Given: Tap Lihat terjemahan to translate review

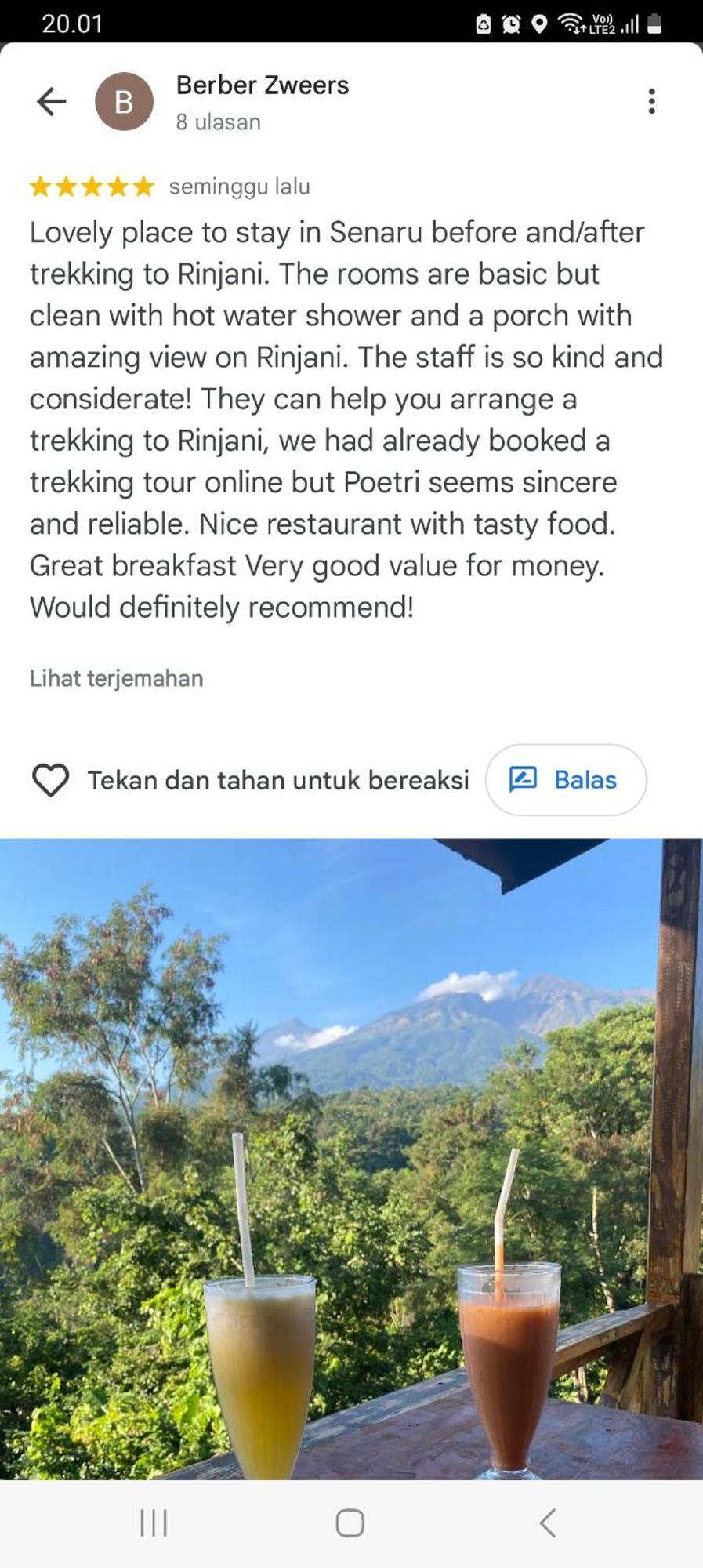Looking at the screenshot, I should tap(116, 678).
